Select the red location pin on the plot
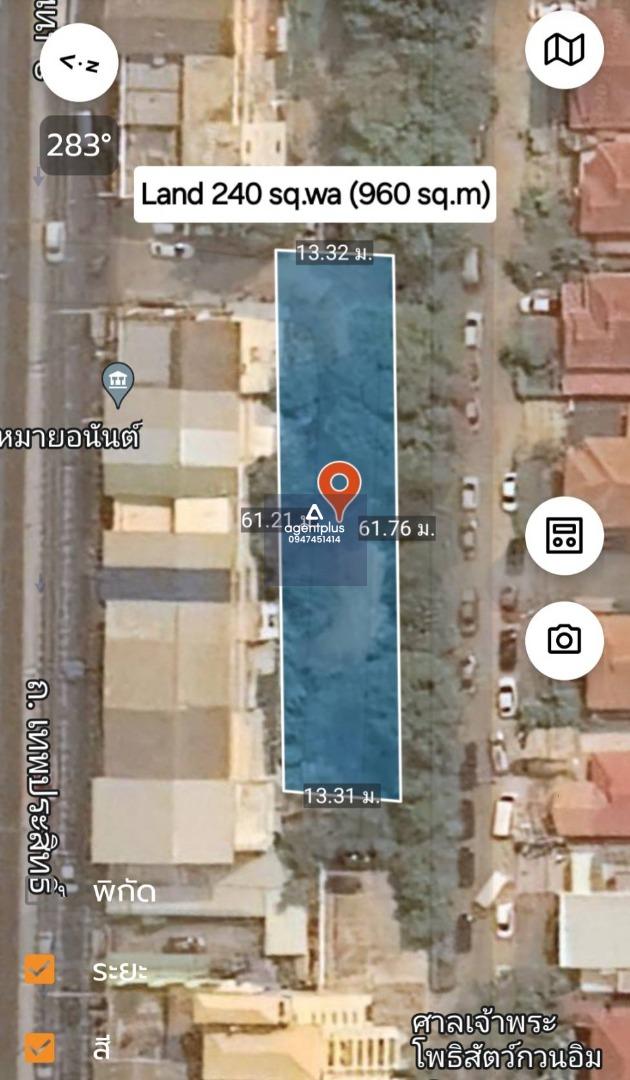The height and width of the screenshot is (1080, 630). coord(339,490)
